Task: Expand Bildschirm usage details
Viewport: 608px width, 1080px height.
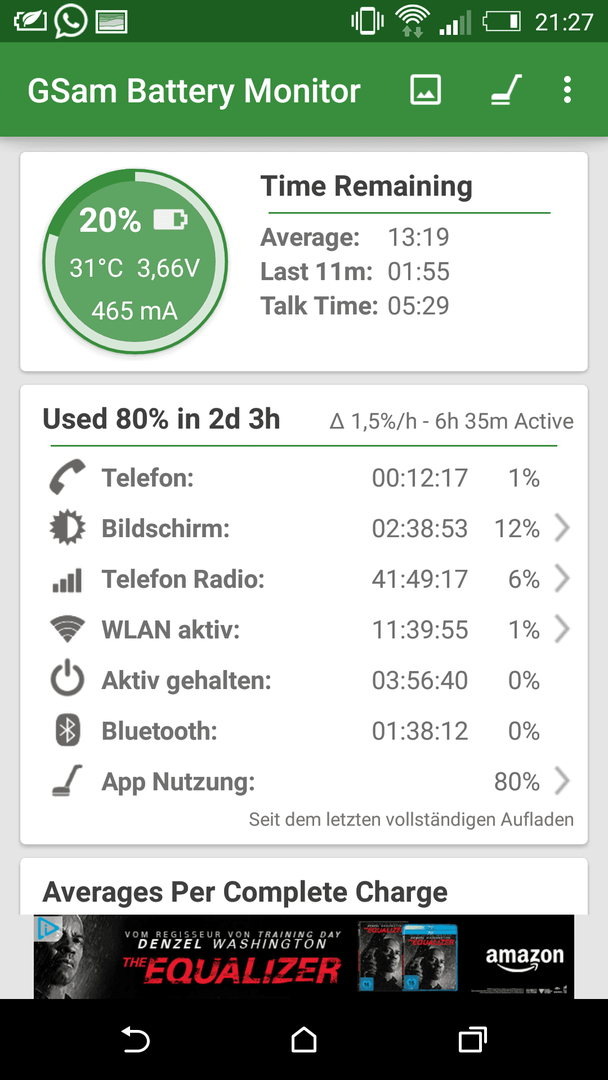Action: click(304, 529)
